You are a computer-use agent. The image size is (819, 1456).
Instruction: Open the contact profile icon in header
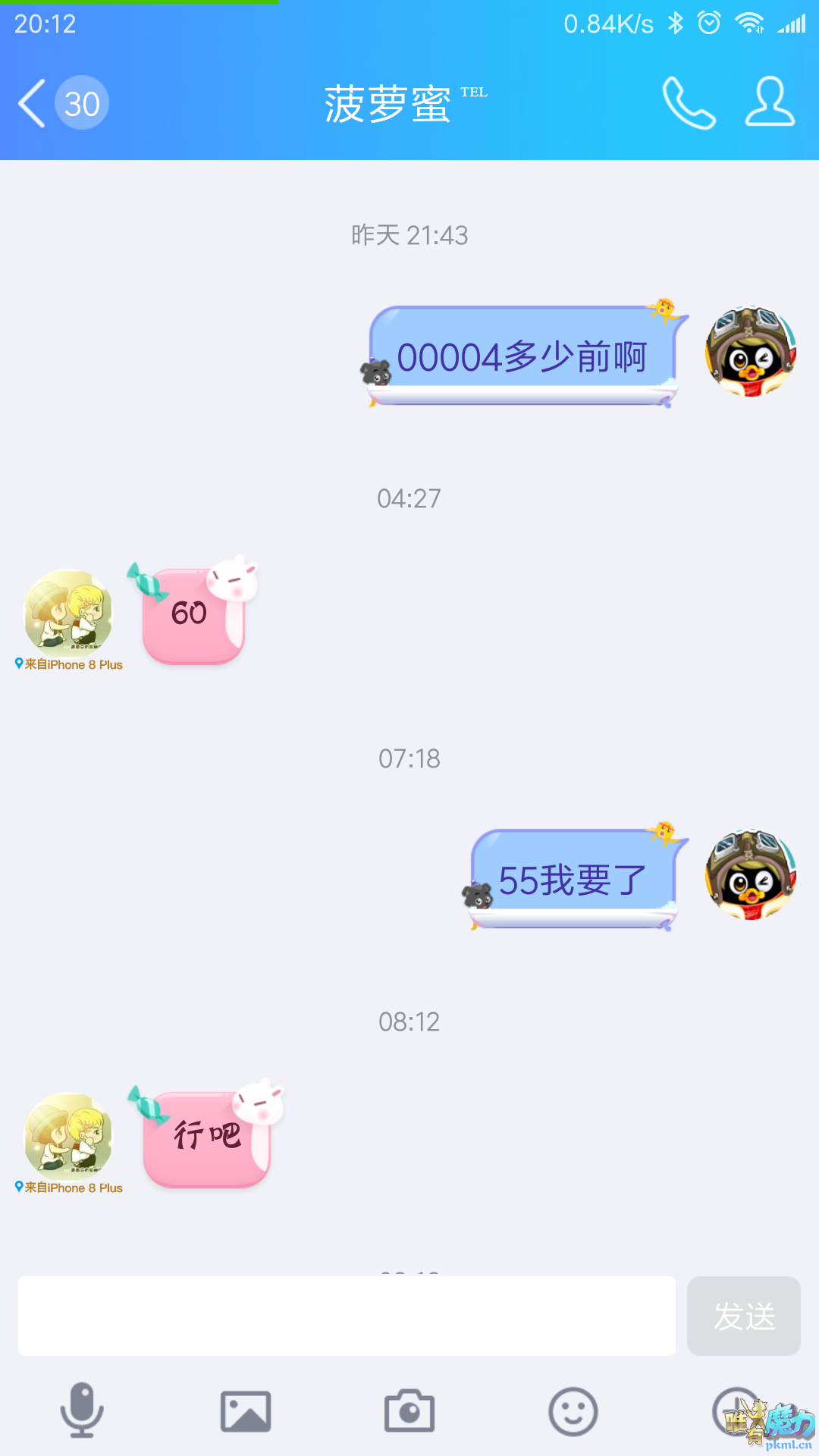[770, 102]
